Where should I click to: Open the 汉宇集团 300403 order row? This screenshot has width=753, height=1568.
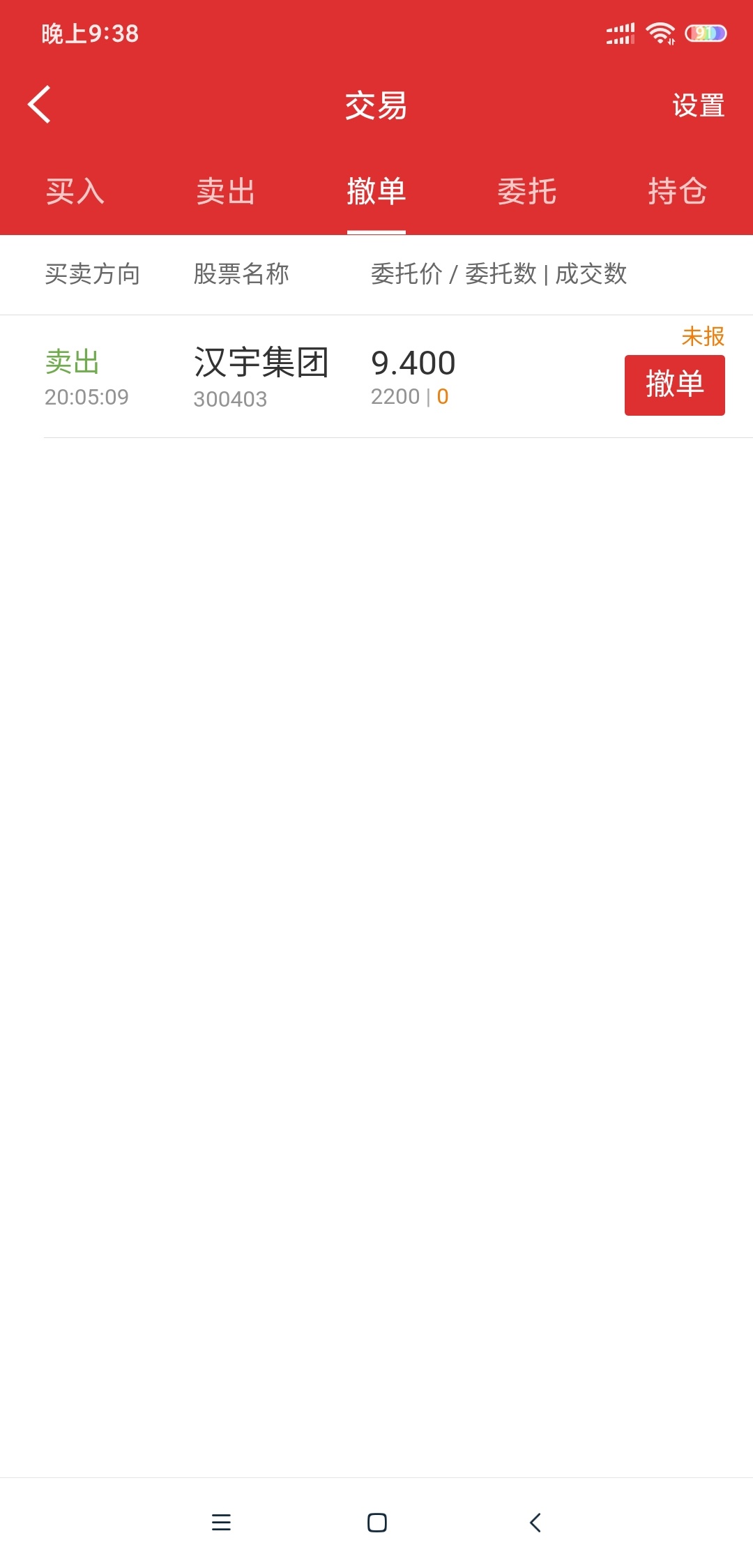[376, 377]
